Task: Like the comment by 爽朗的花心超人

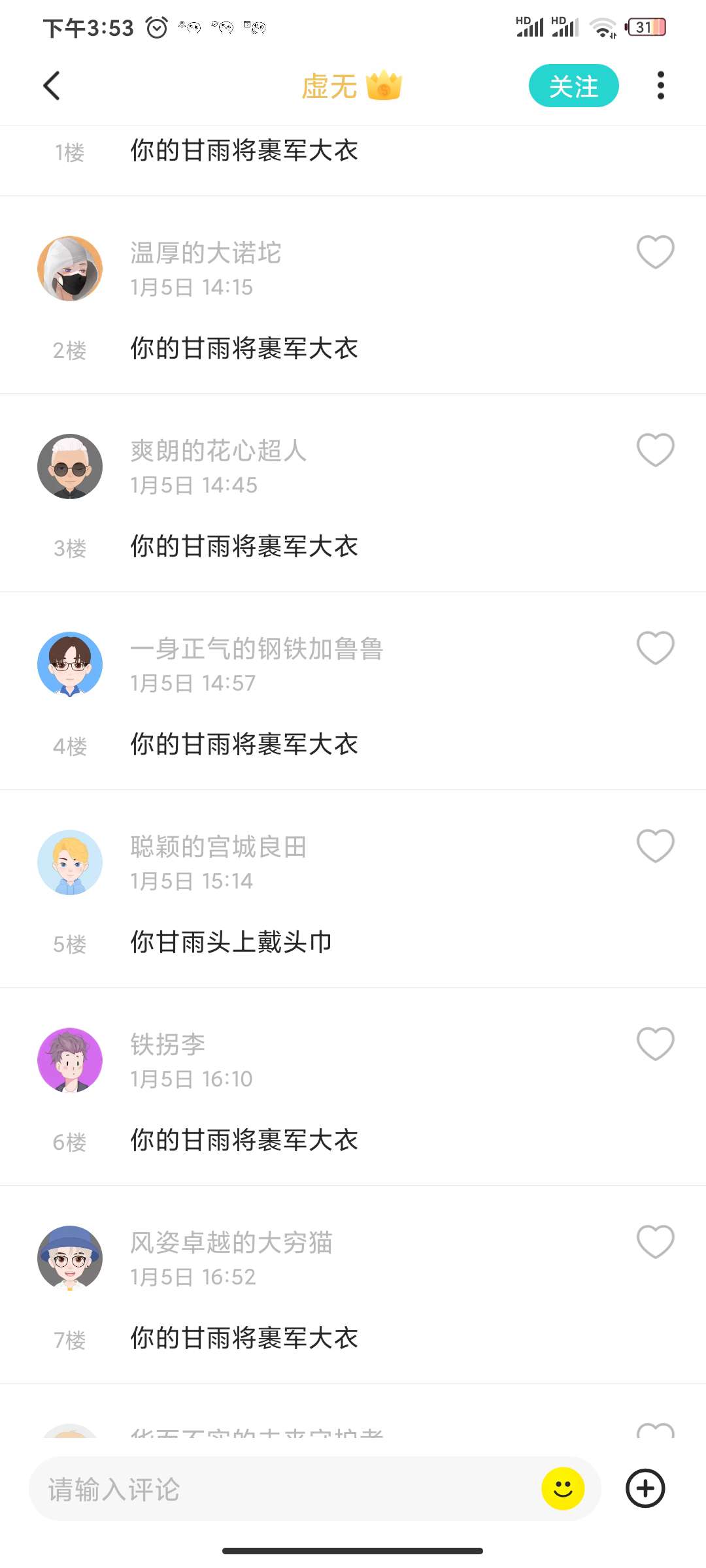Action: 655,450
